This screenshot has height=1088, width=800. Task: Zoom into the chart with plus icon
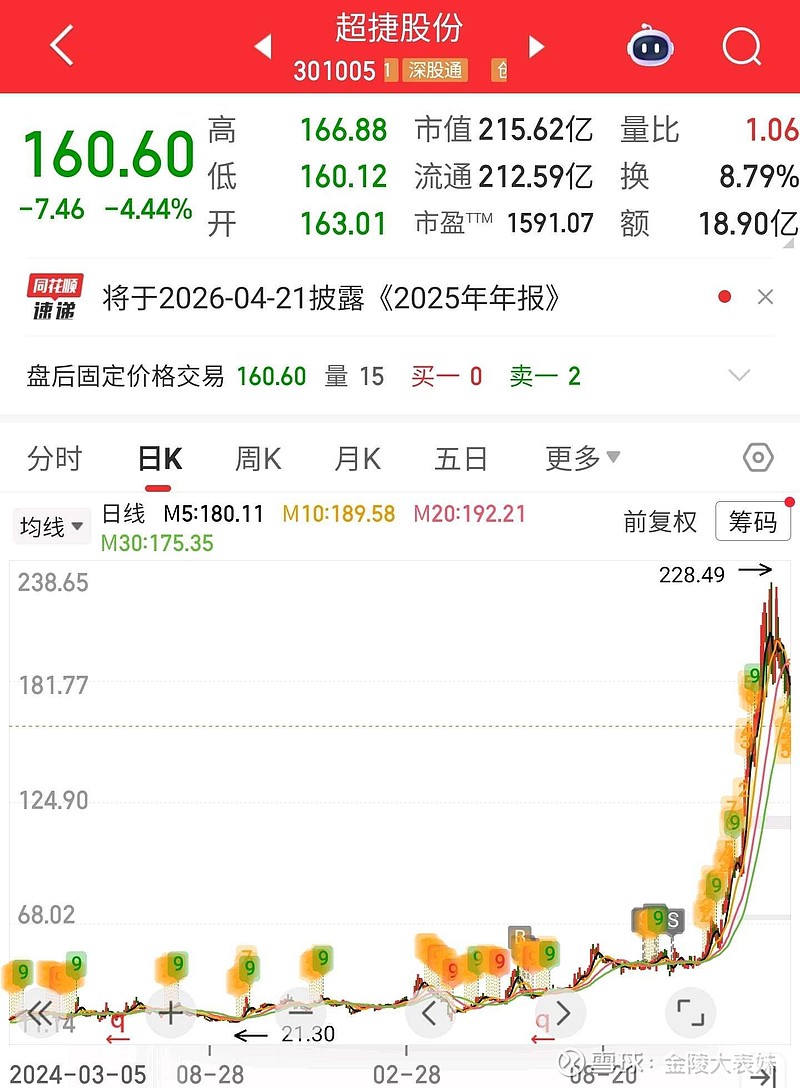(171, 1013)
